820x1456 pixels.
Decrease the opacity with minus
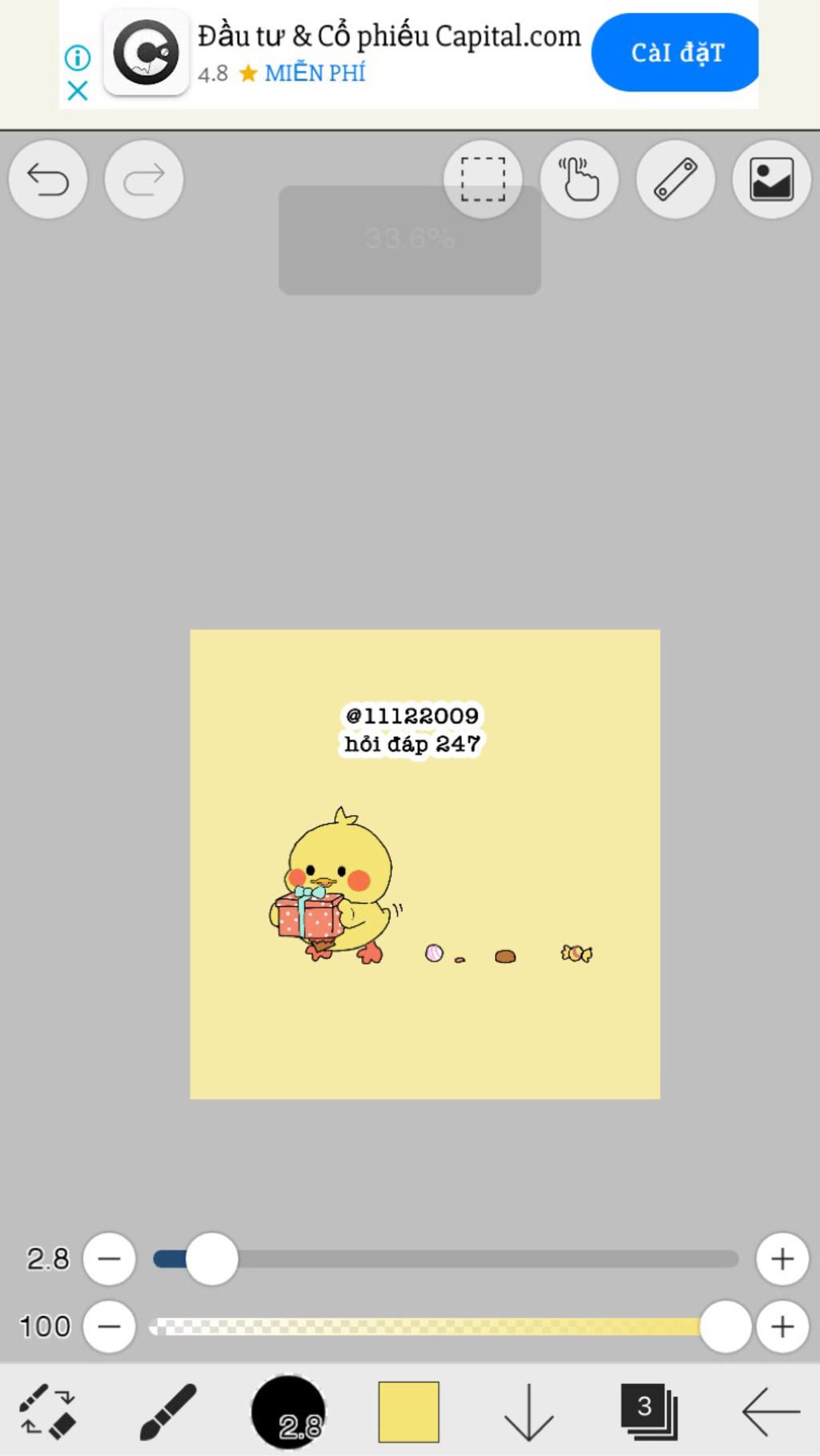point(110,1326)
